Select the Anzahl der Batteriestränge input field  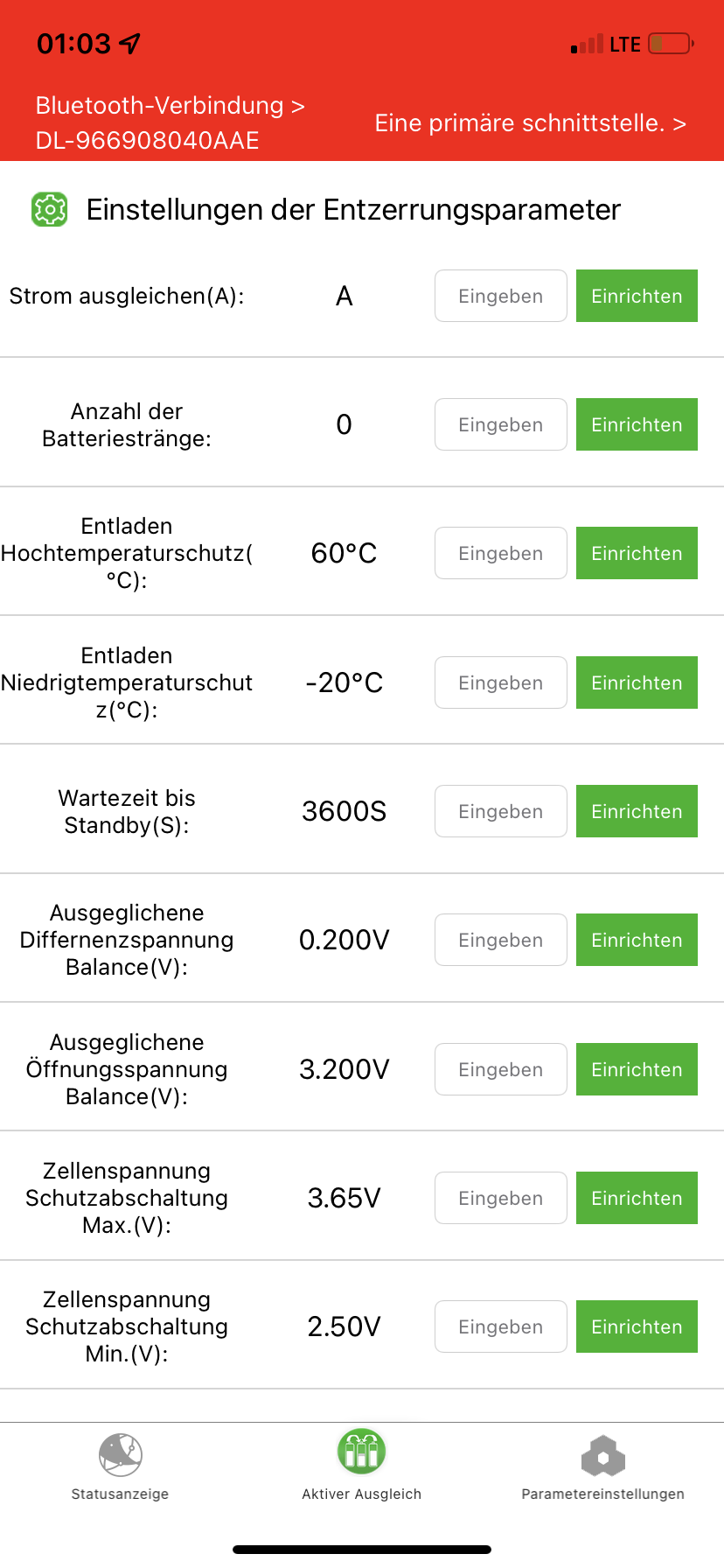click(501, 424)
